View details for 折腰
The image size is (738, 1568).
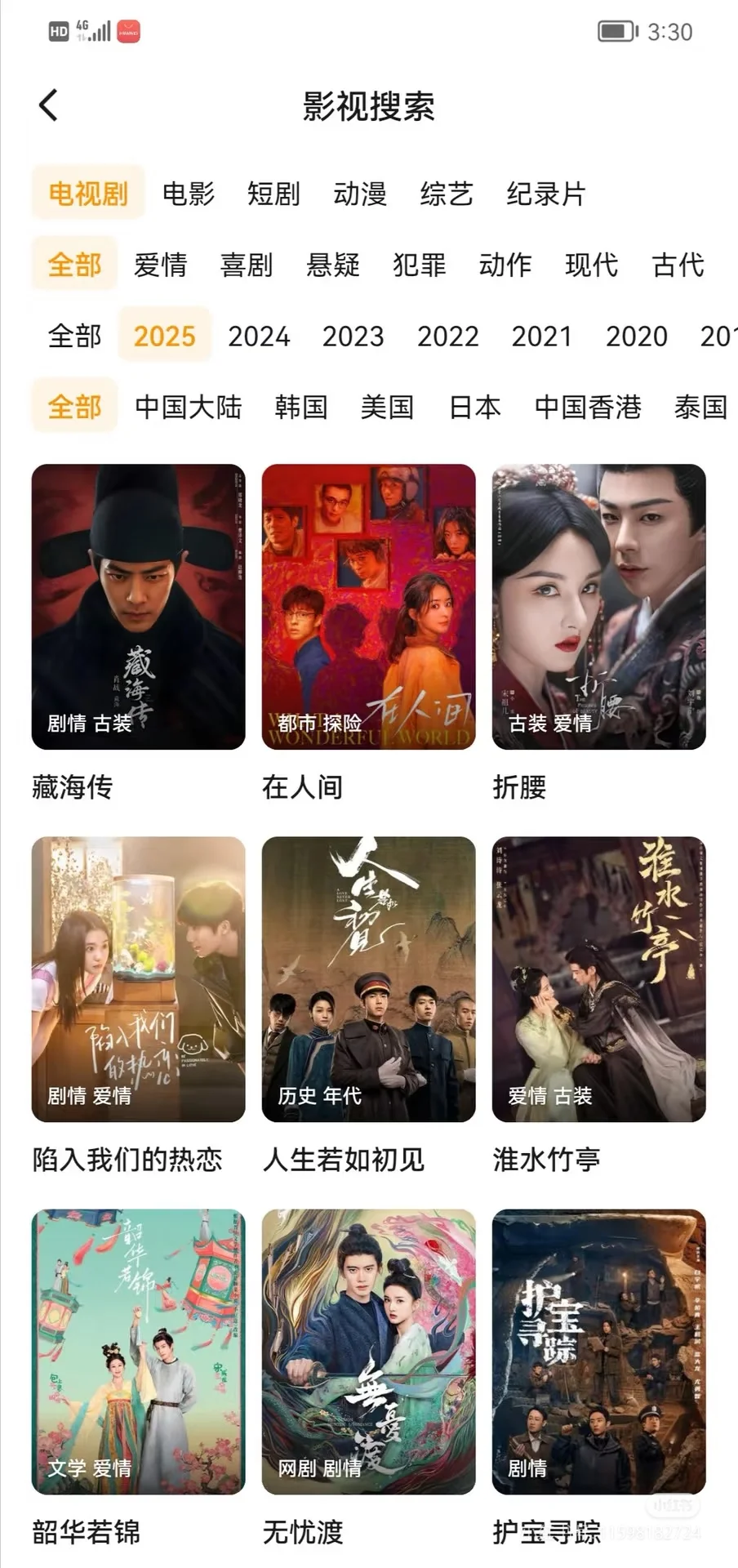598,607
